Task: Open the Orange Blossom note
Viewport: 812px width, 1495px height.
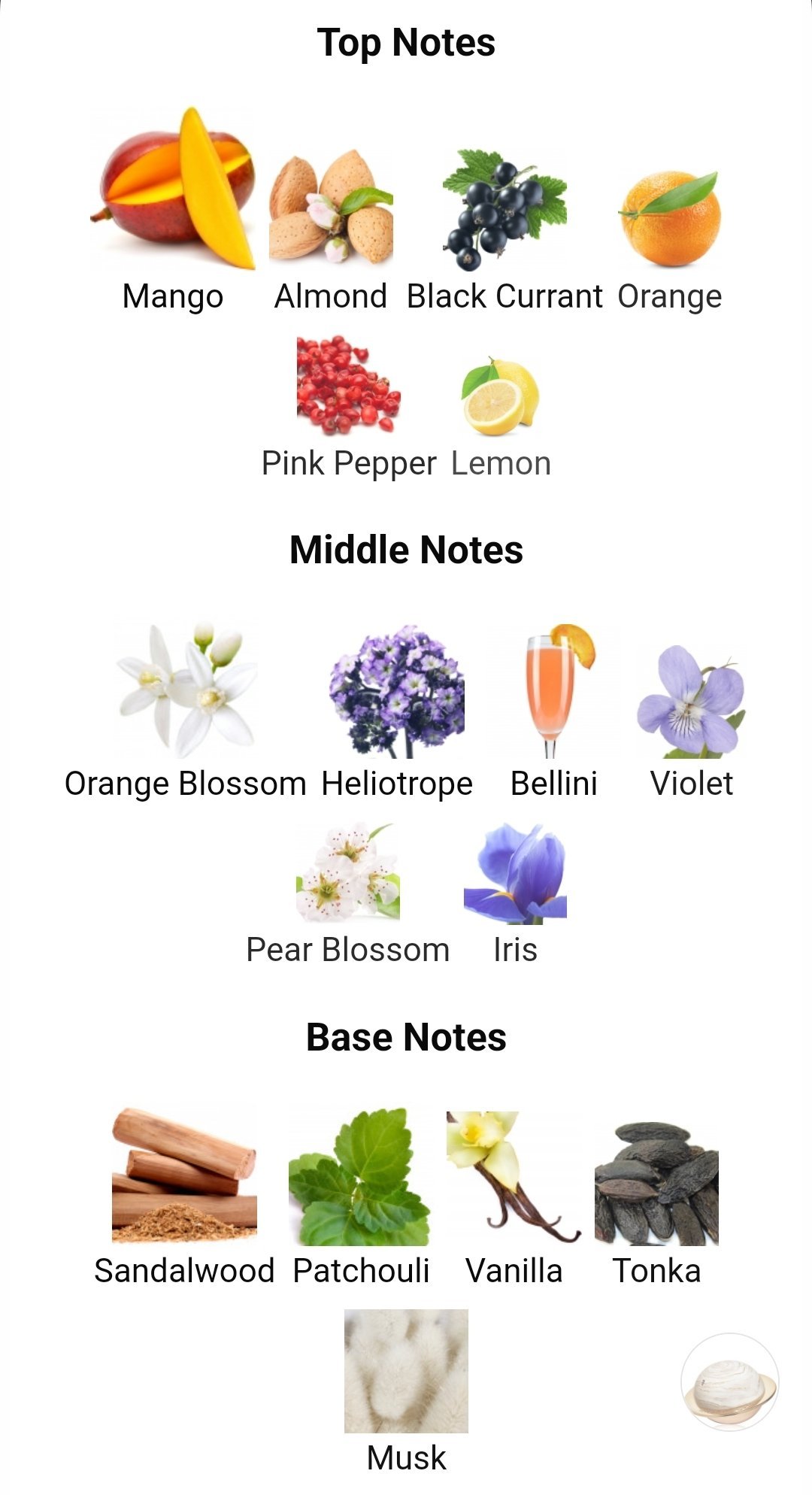Action: pos(186,690)
